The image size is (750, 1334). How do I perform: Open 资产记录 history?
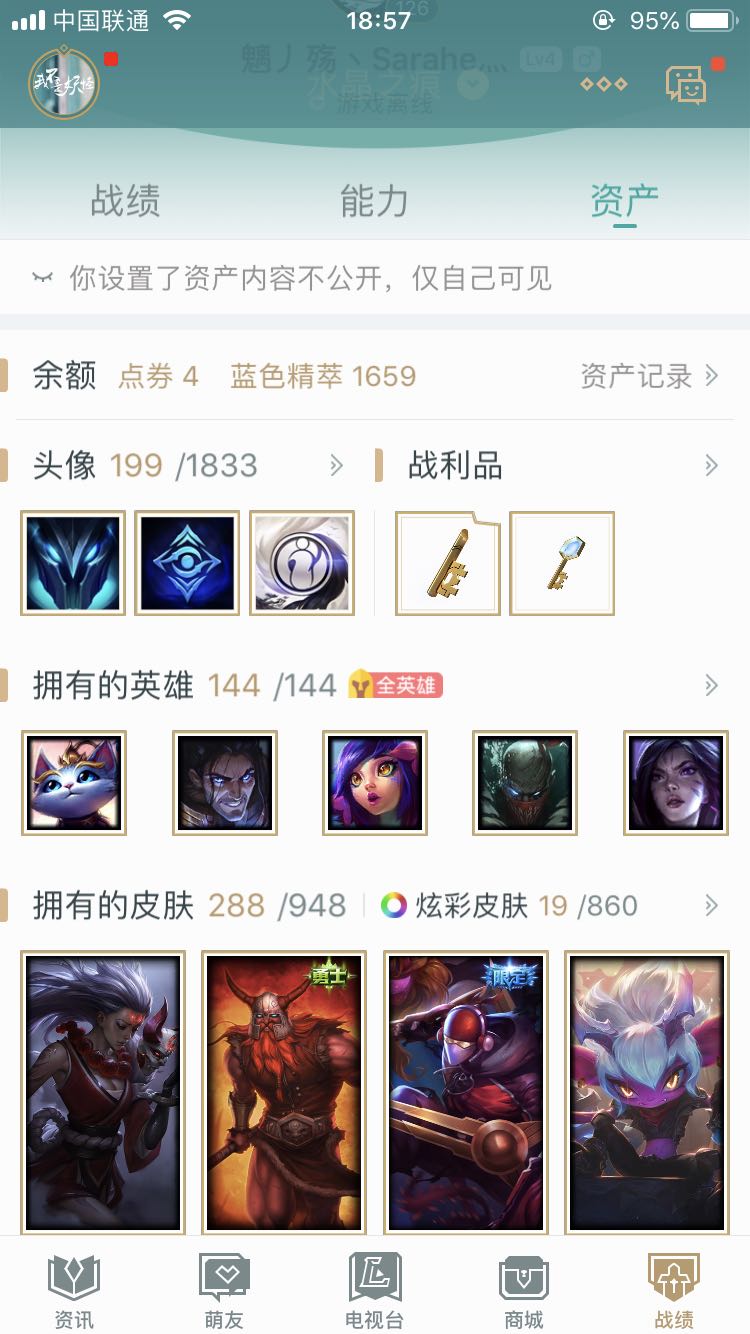(649, 376)
